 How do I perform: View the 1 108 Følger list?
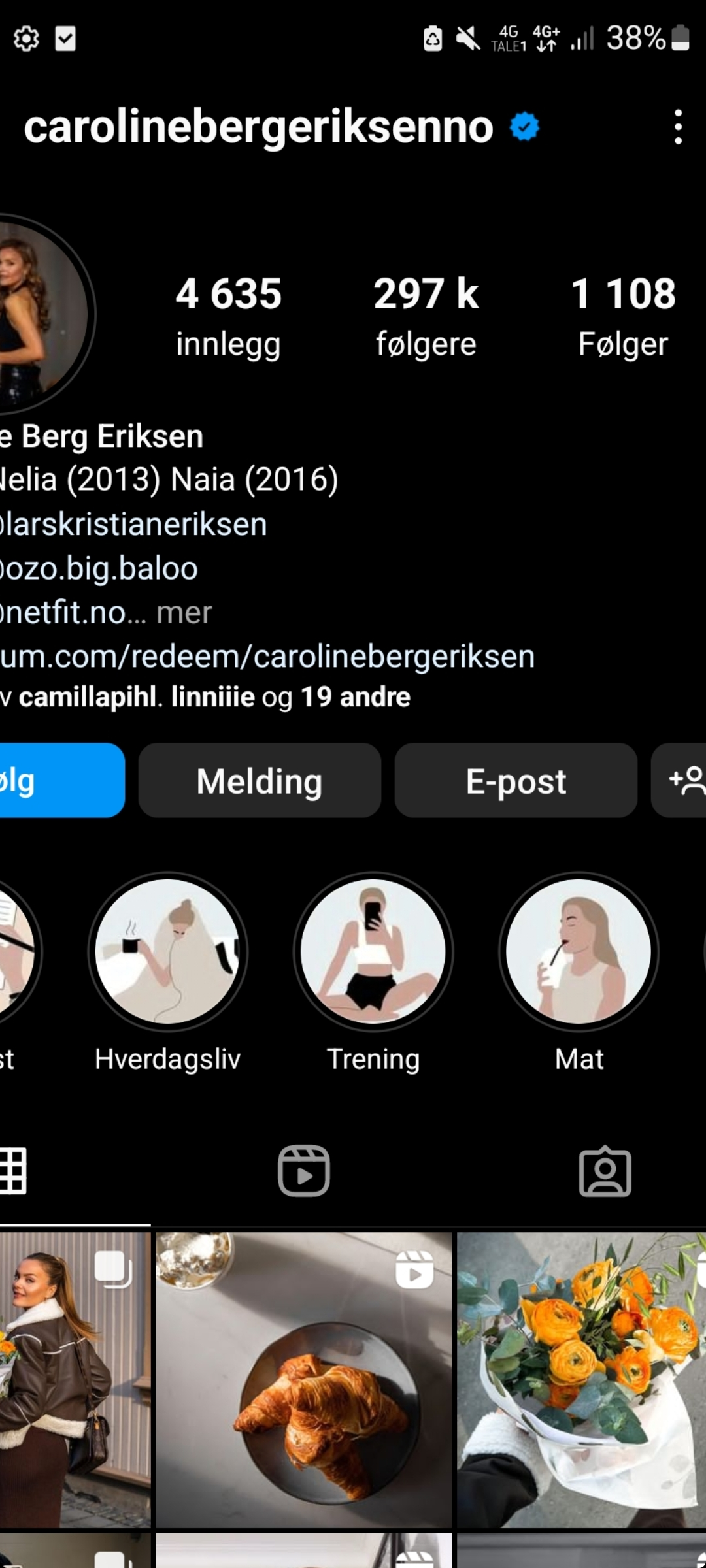[x=623, y=317]
